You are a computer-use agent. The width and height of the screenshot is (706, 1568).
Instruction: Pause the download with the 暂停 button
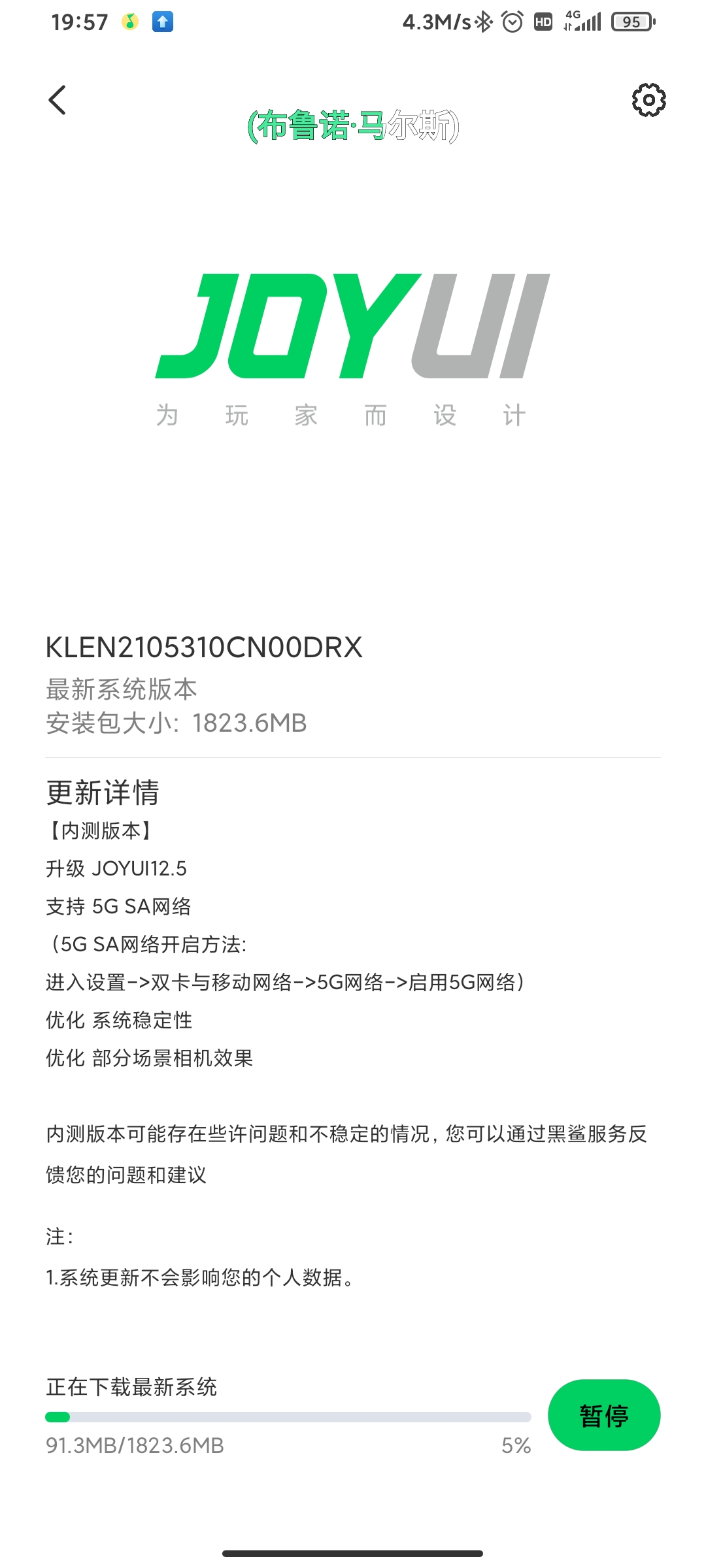(x=604, y=1415)
